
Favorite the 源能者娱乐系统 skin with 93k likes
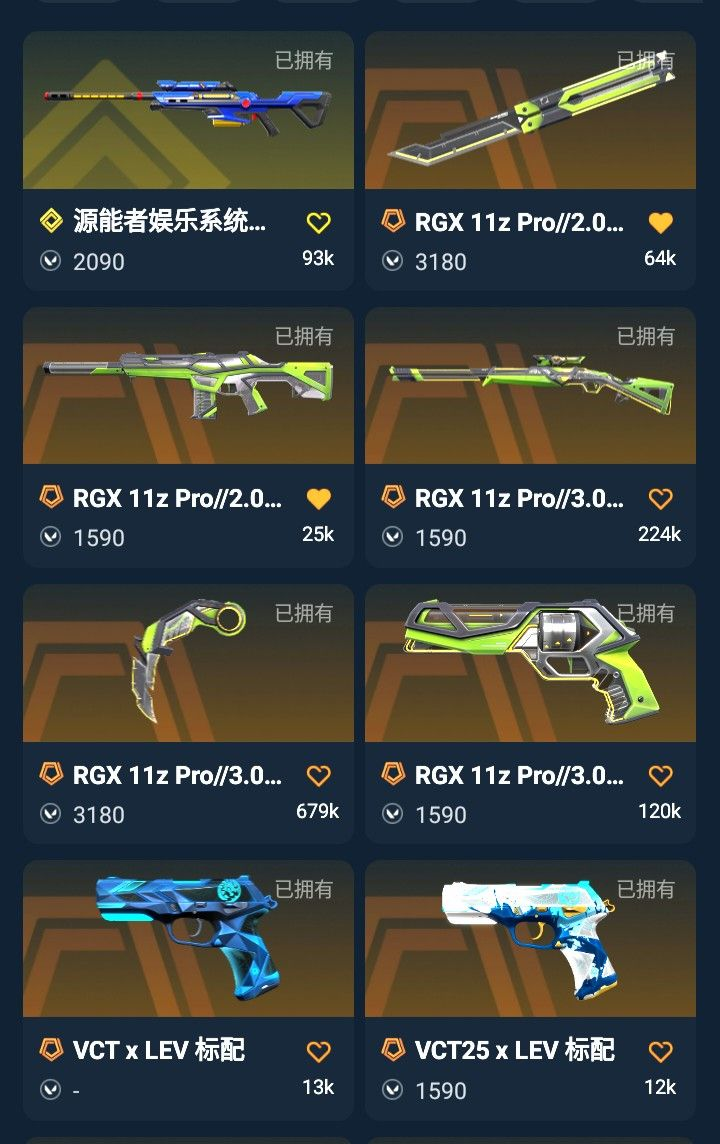point(318,223)
